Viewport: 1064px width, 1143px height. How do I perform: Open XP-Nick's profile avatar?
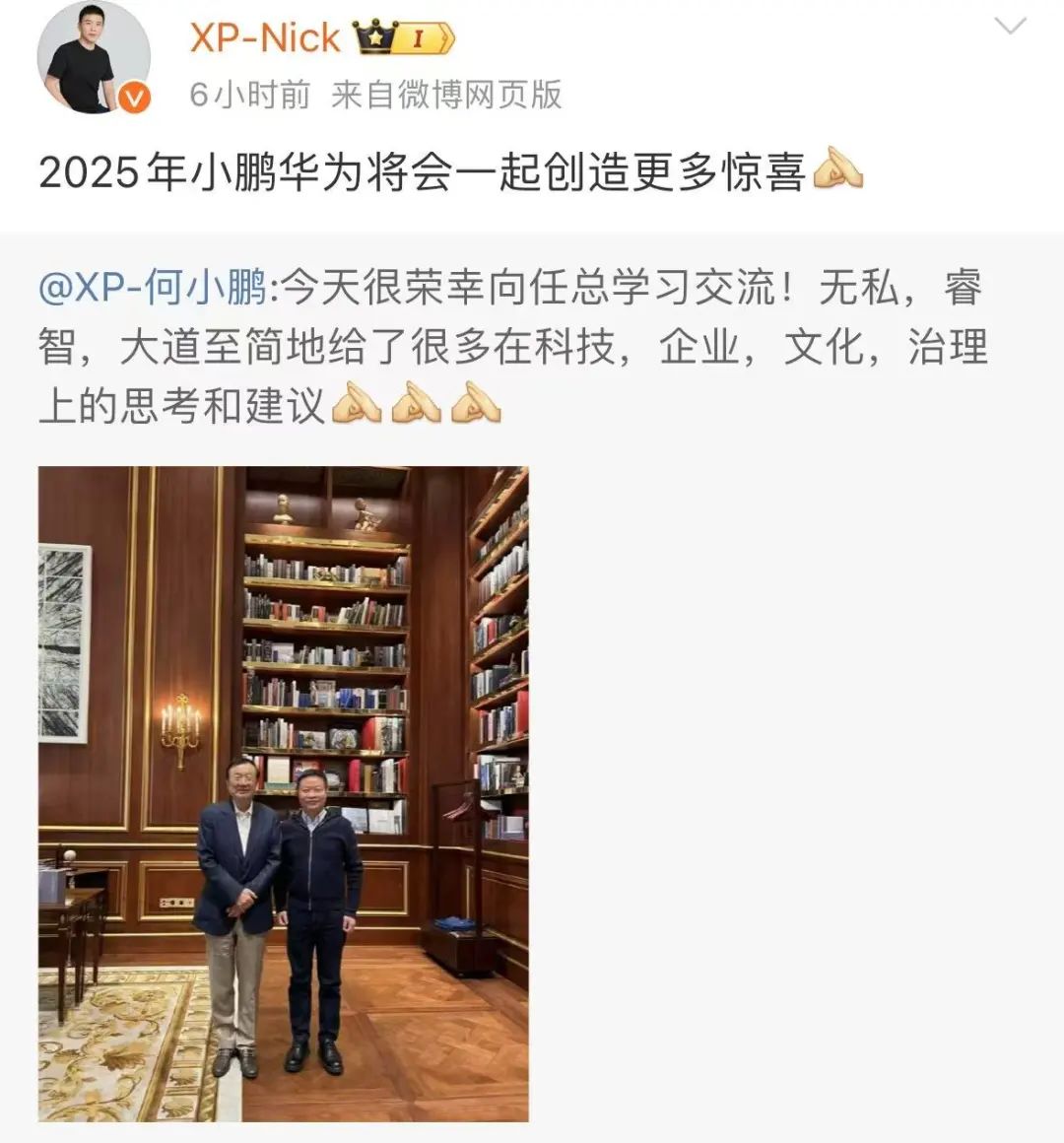click(93, 58)
